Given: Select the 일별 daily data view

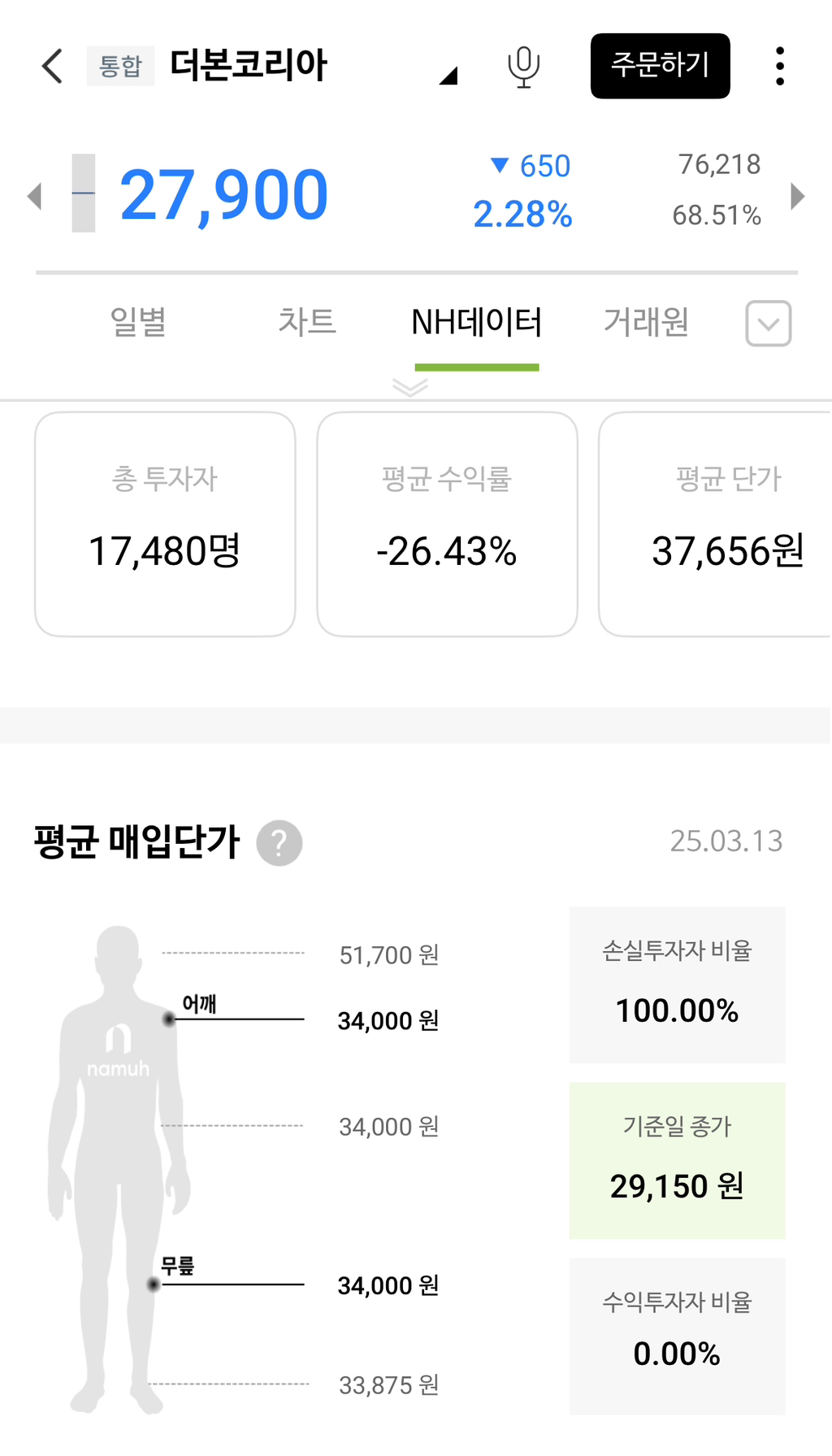Looking at the screenshot, I should coord(140,322).
